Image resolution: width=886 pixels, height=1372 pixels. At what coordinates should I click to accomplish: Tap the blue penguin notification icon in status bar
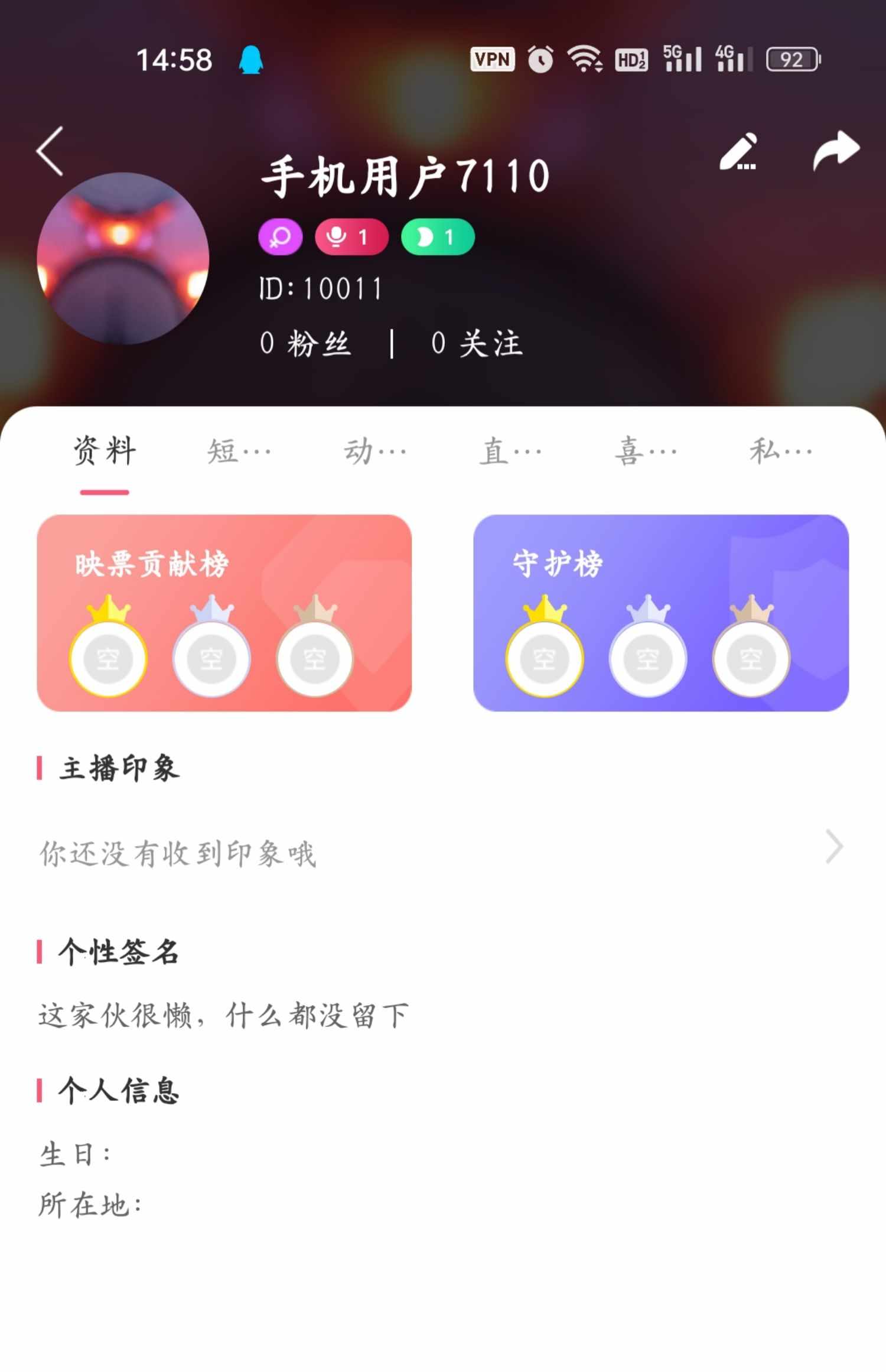[250, 59]
